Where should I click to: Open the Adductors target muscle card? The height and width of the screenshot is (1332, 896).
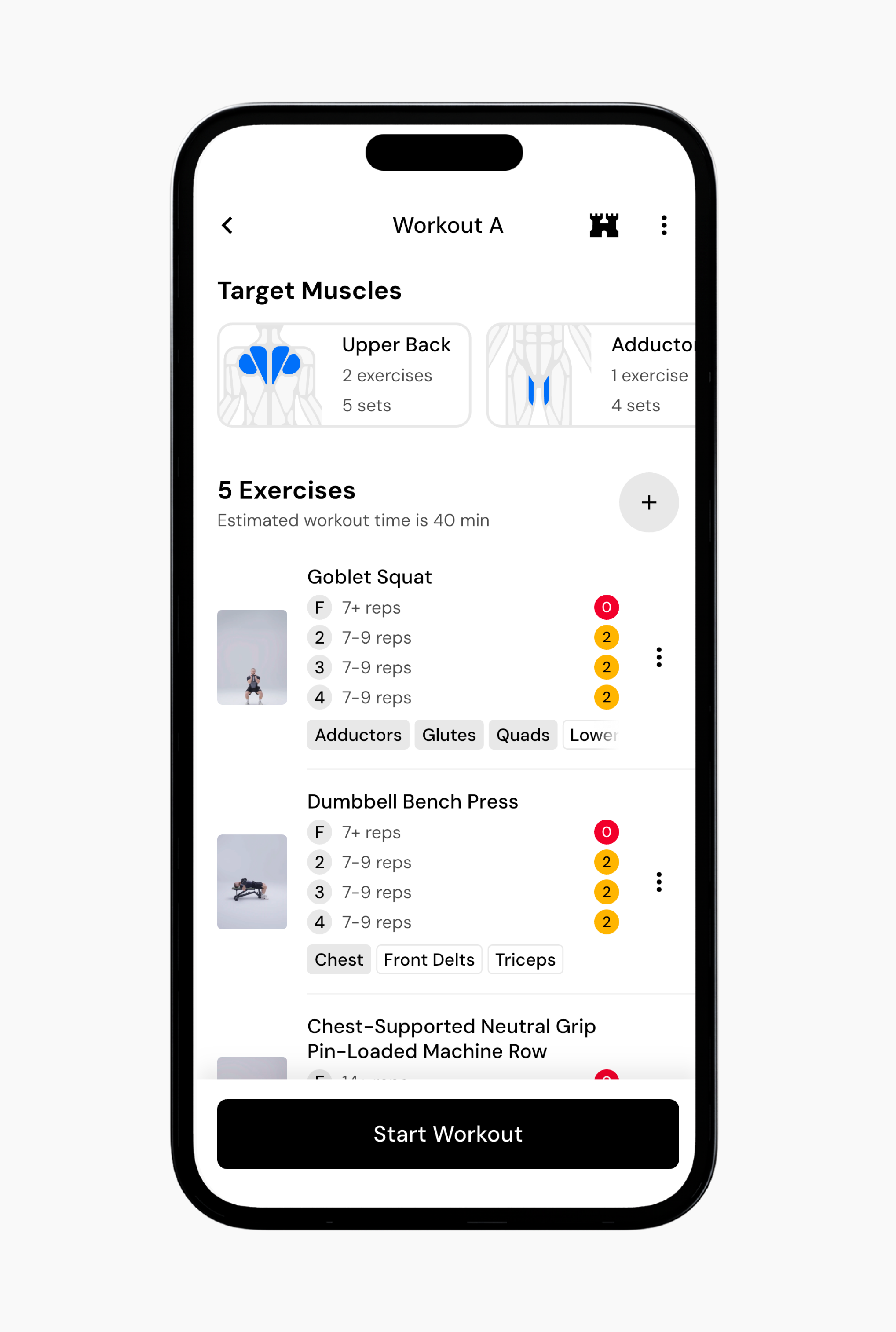pyautogui.click(x=592, y=375)
